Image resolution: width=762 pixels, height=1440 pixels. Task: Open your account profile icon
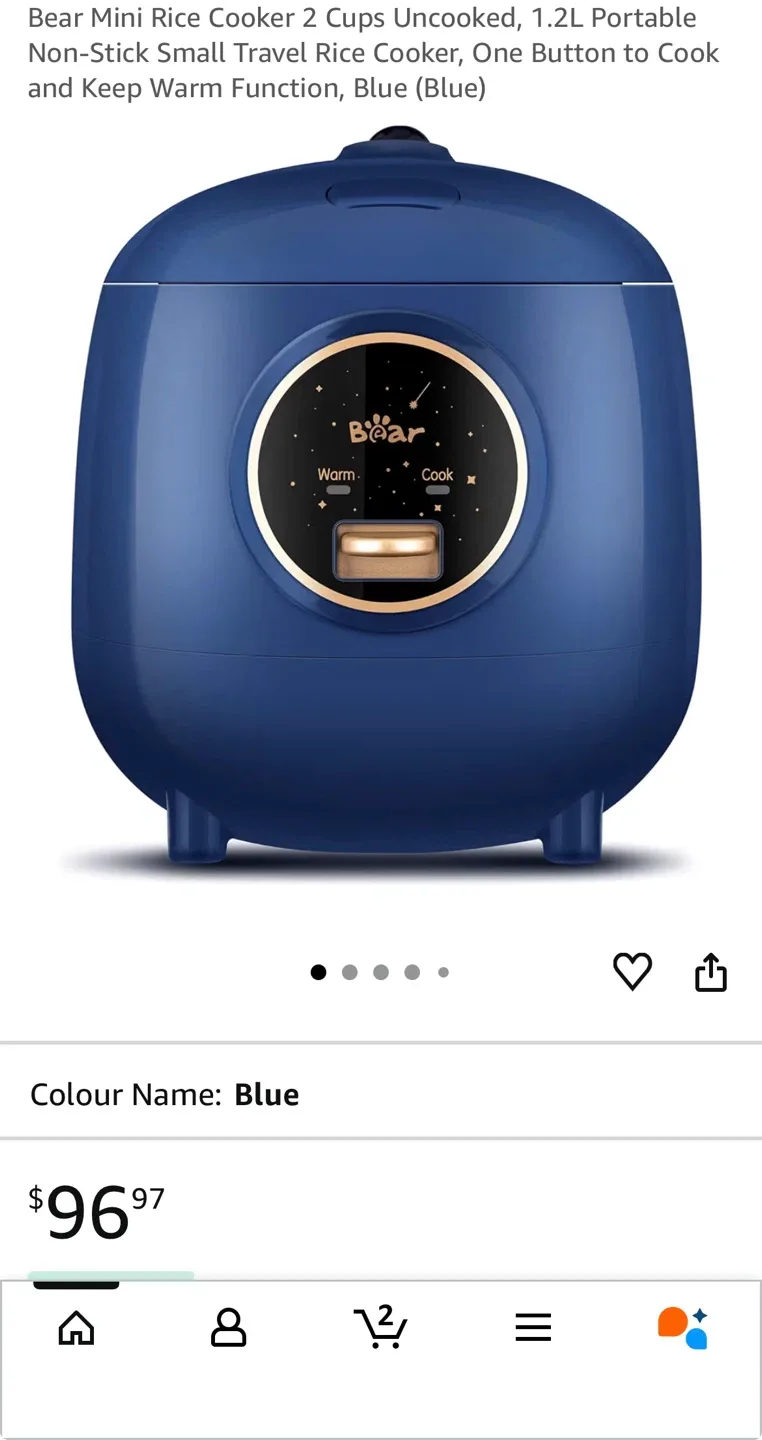tap(228, 1328)
